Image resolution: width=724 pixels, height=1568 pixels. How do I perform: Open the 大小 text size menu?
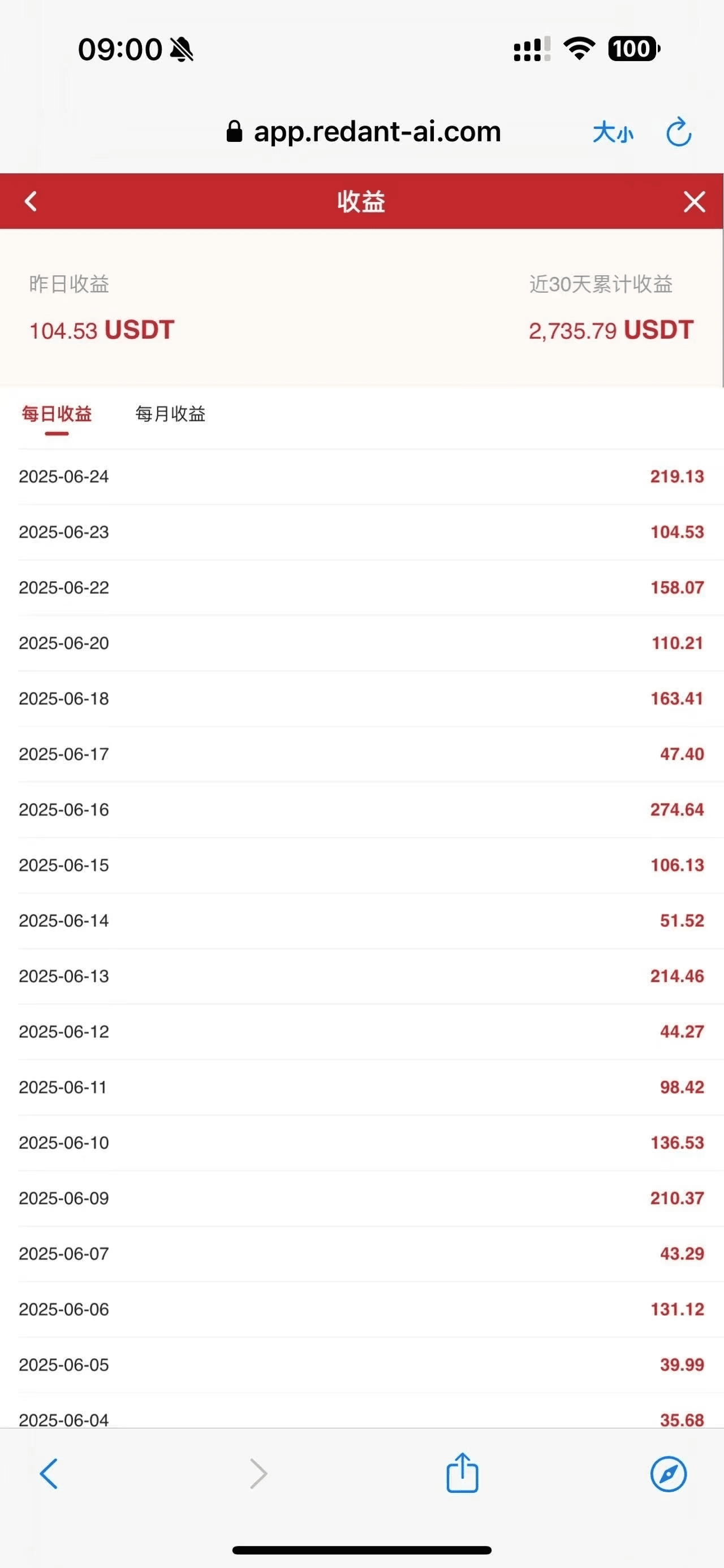613,132
